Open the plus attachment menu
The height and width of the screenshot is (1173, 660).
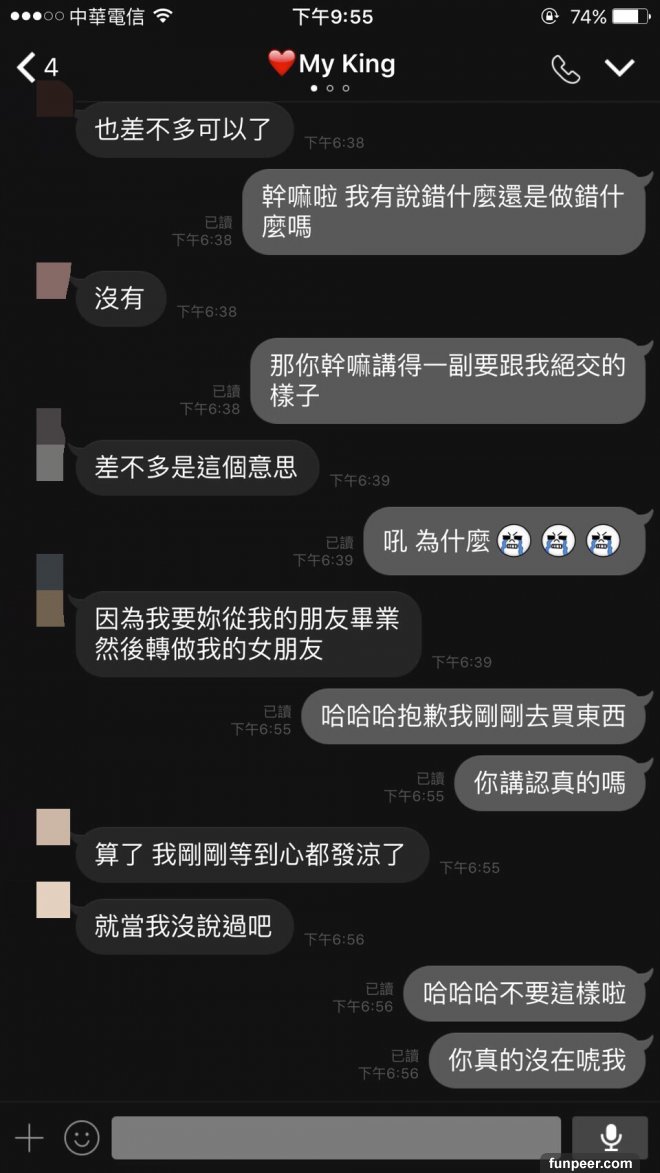[29, 1138]
